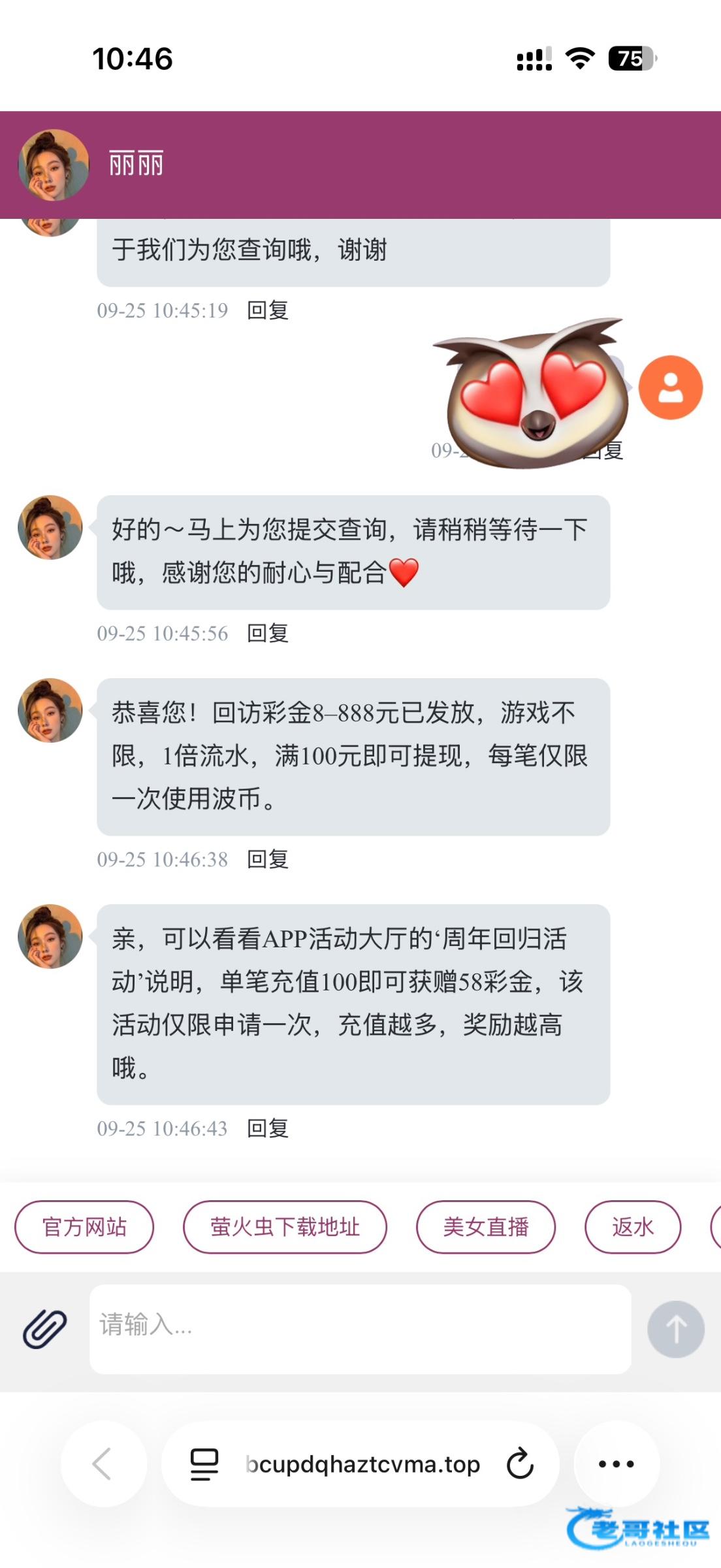Go back in the browser

click(103, 1463)
